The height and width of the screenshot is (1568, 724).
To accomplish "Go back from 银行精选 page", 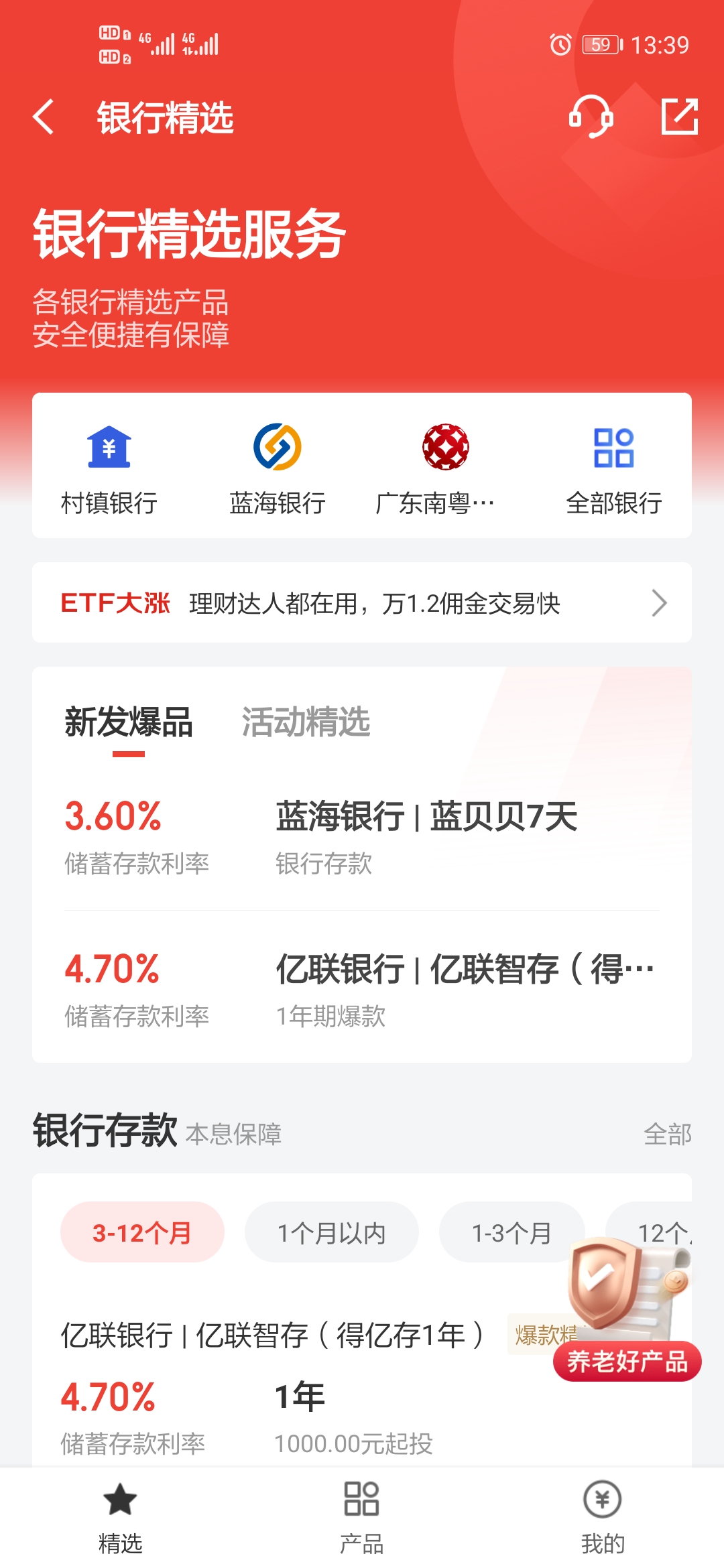I will tap(44, 117).
